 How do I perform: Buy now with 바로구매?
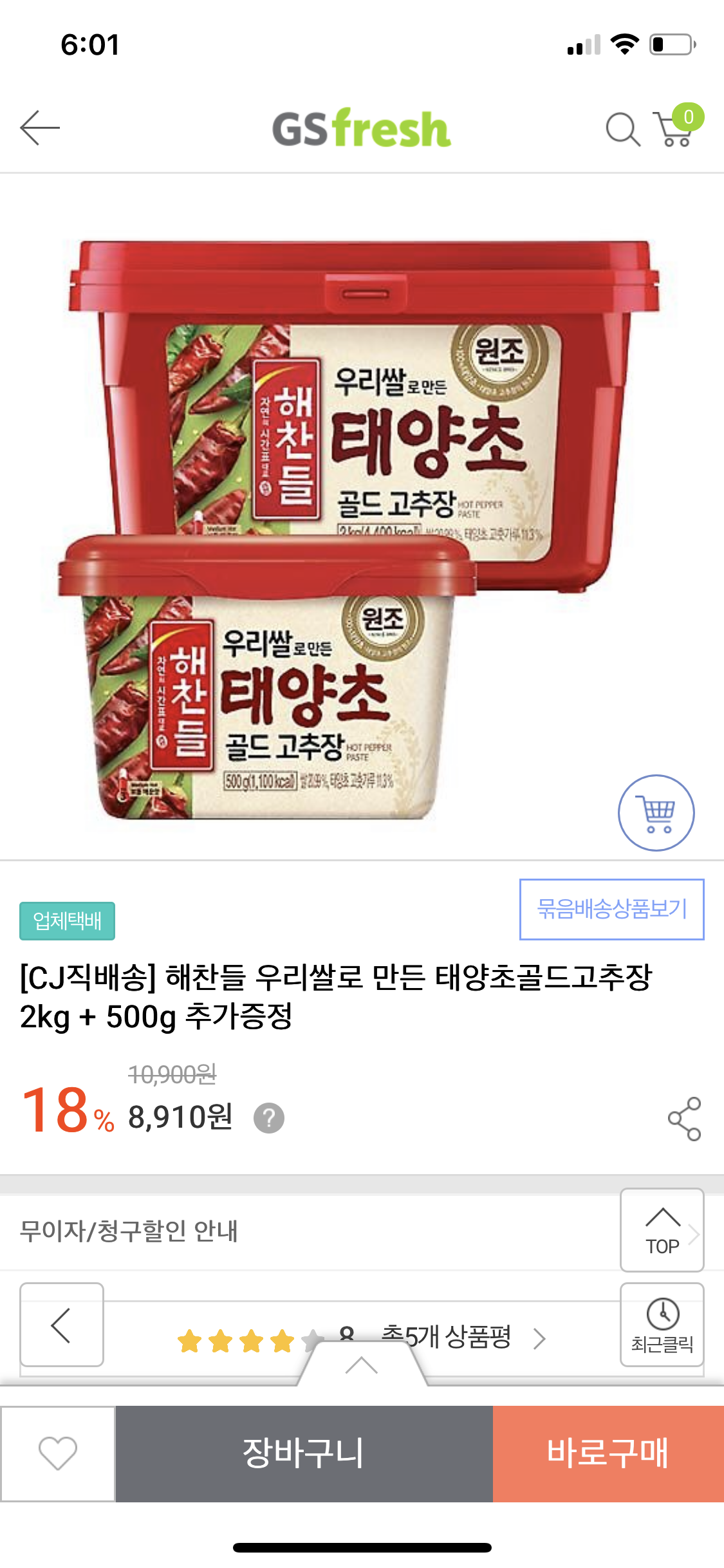tap(608, 1453)
